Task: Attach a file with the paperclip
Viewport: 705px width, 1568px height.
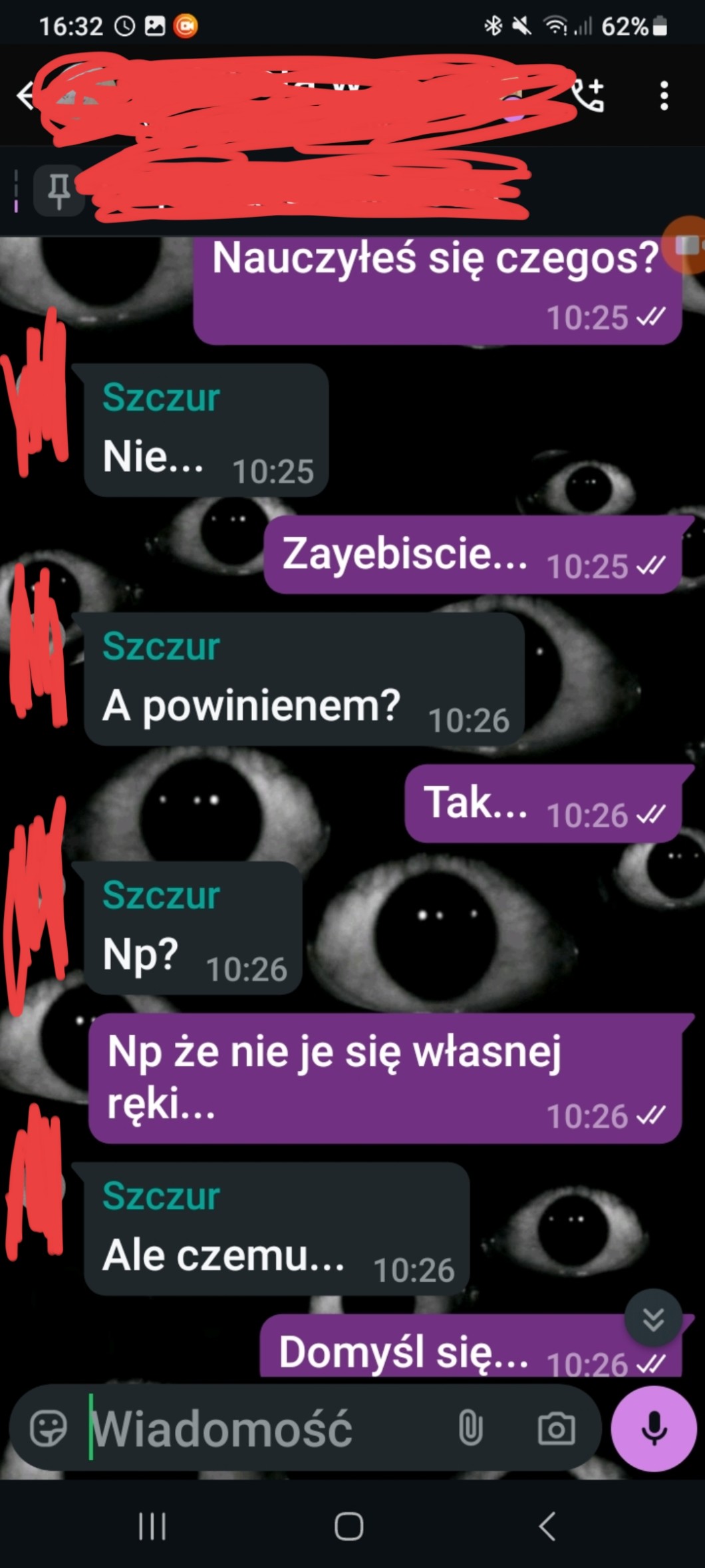Action: 470,1428
